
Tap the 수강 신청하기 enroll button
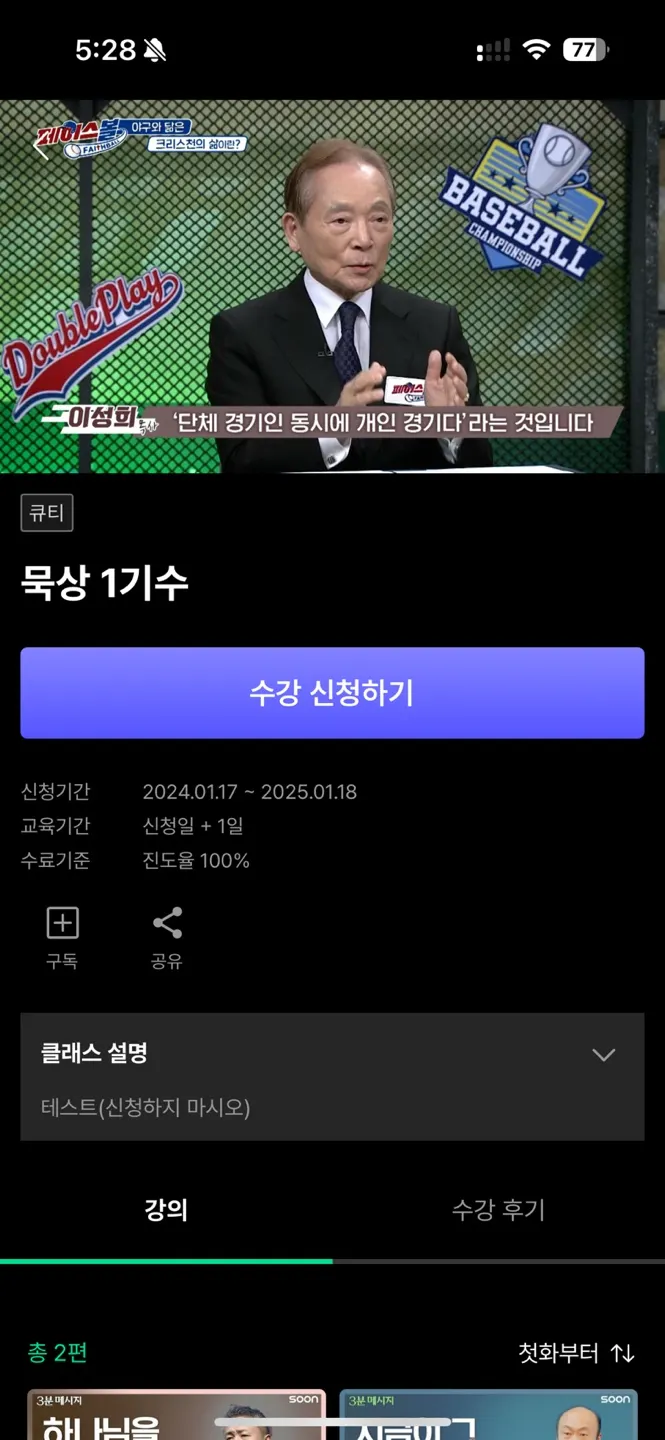click(x=332, y=693)
